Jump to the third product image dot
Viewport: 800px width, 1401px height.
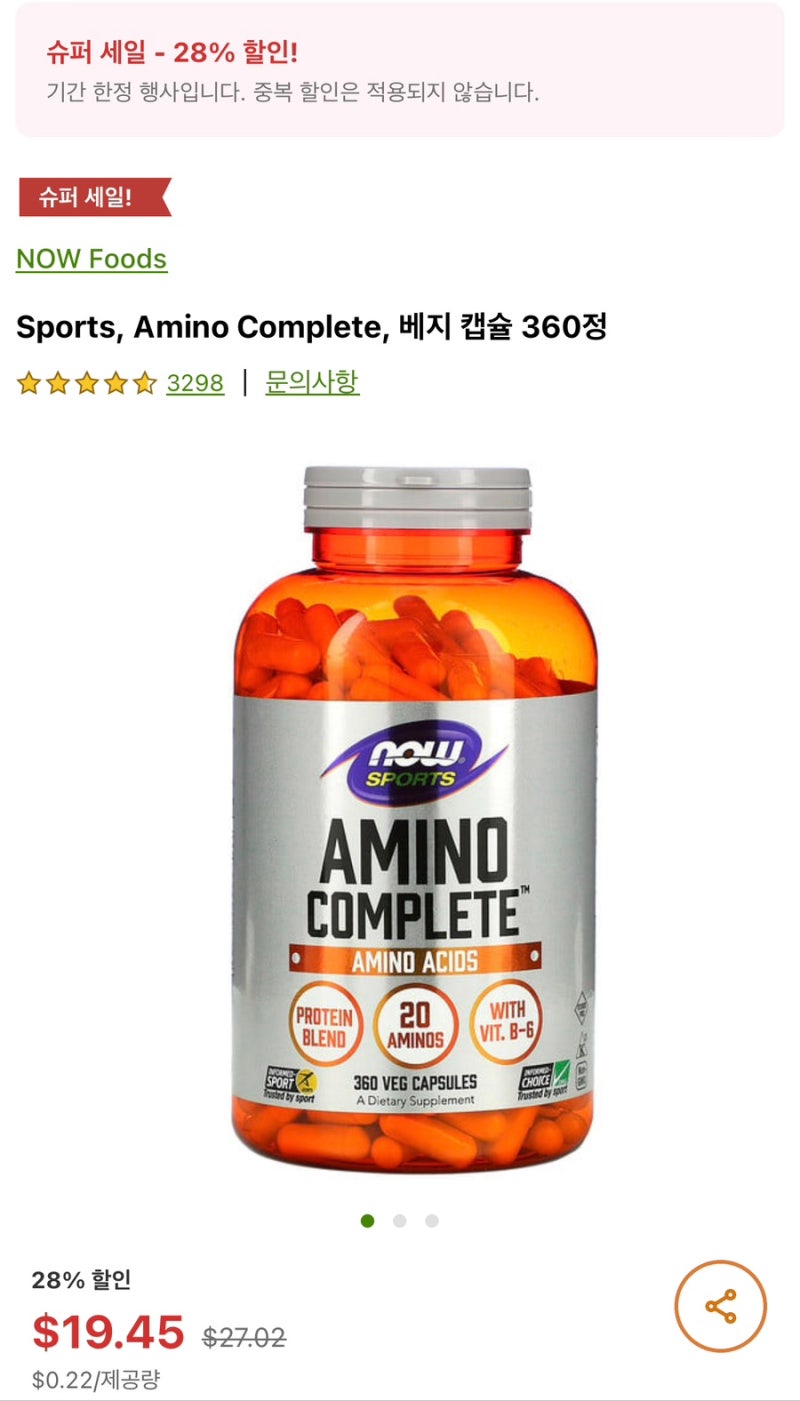pos(431,1221)
